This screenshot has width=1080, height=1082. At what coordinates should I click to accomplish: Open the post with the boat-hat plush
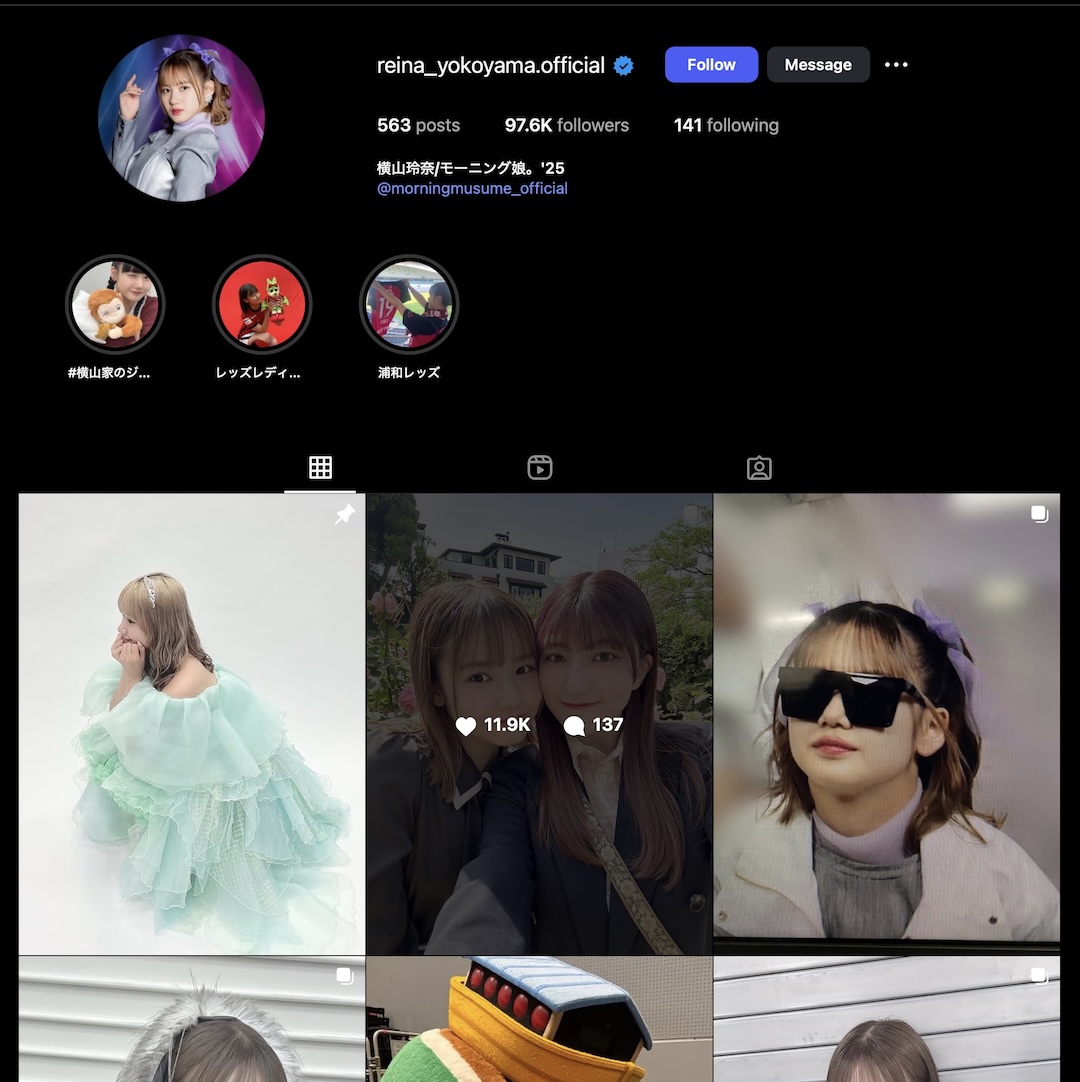point(539,1020)
